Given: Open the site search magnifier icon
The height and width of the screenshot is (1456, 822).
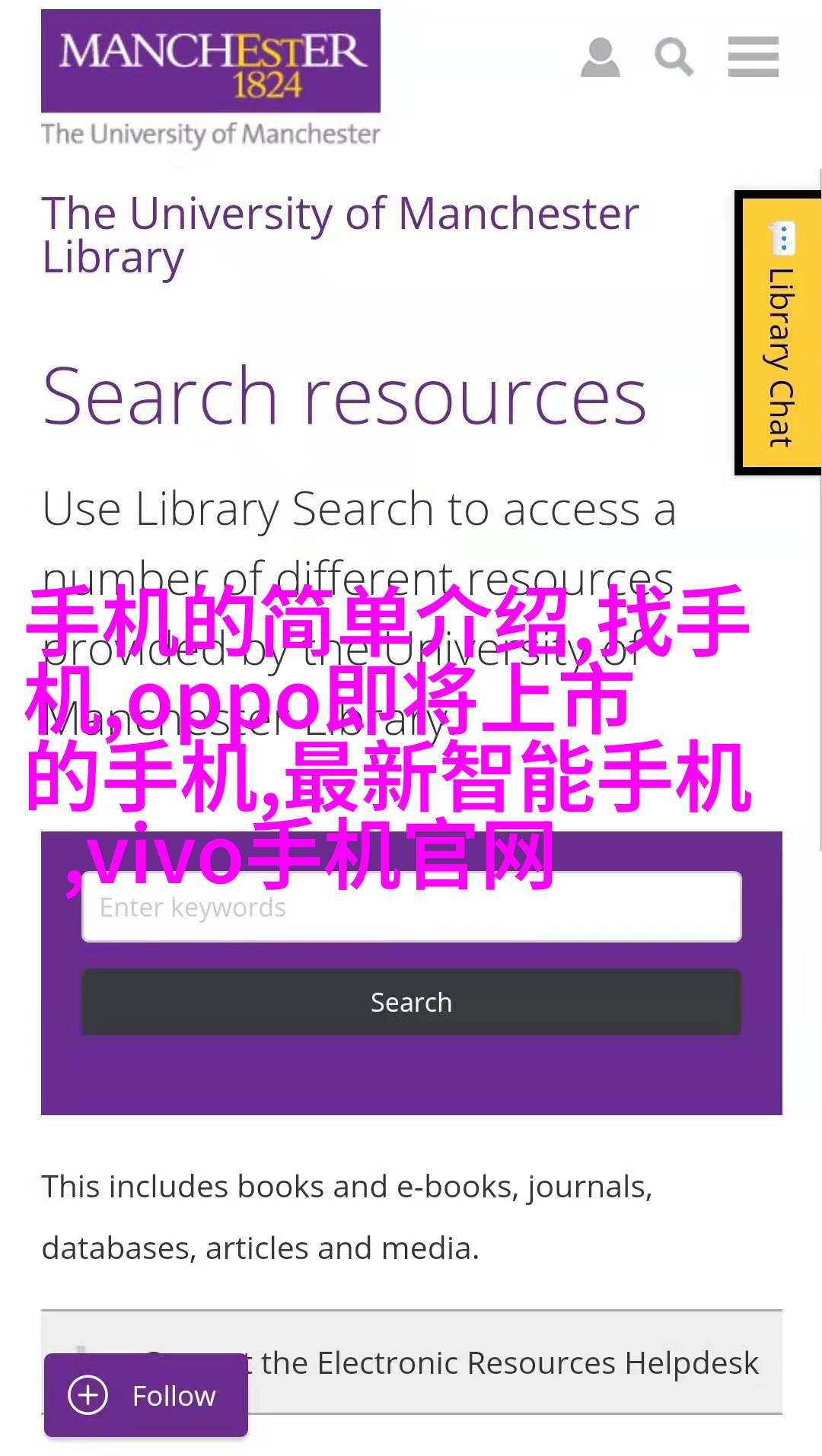Looking at the screenshot, I should coord(674,58).
